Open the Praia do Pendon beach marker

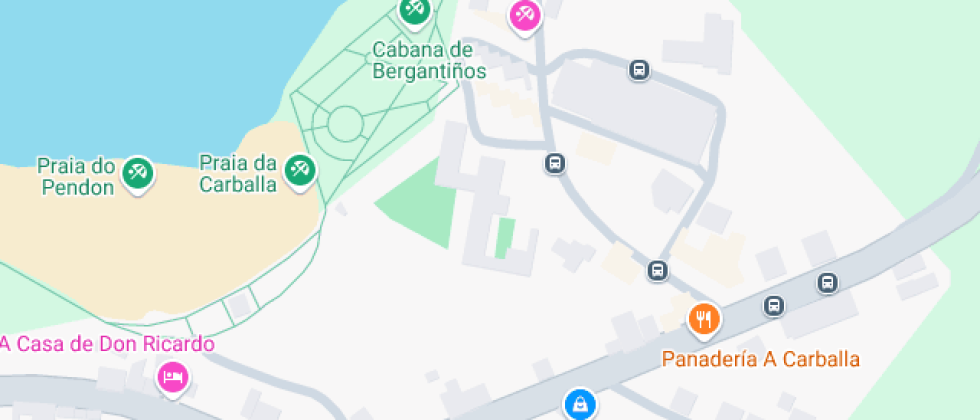[x=137, y=173]
